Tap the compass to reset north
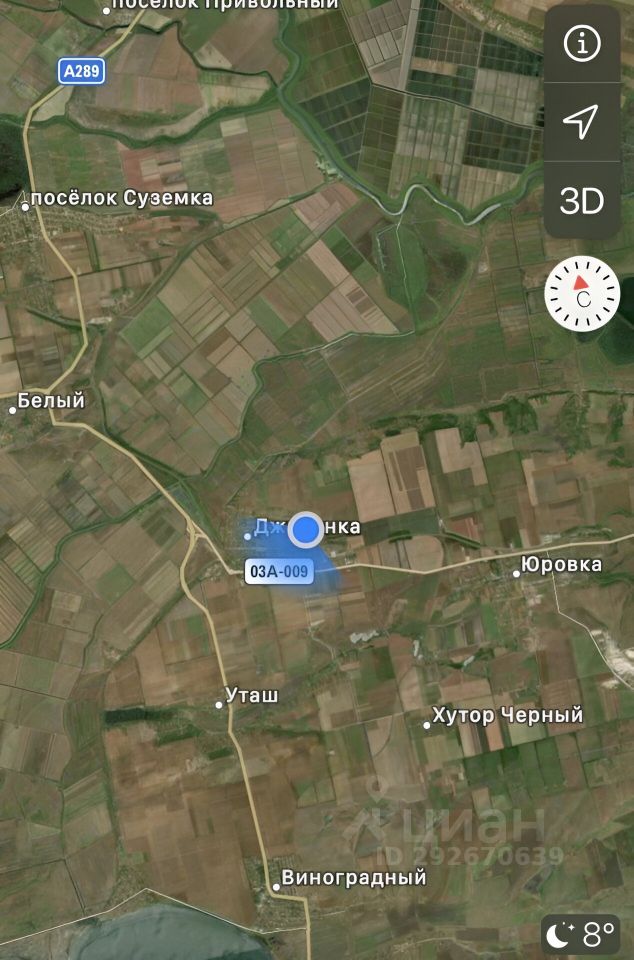The image size is (634, 960). [582, 294]
